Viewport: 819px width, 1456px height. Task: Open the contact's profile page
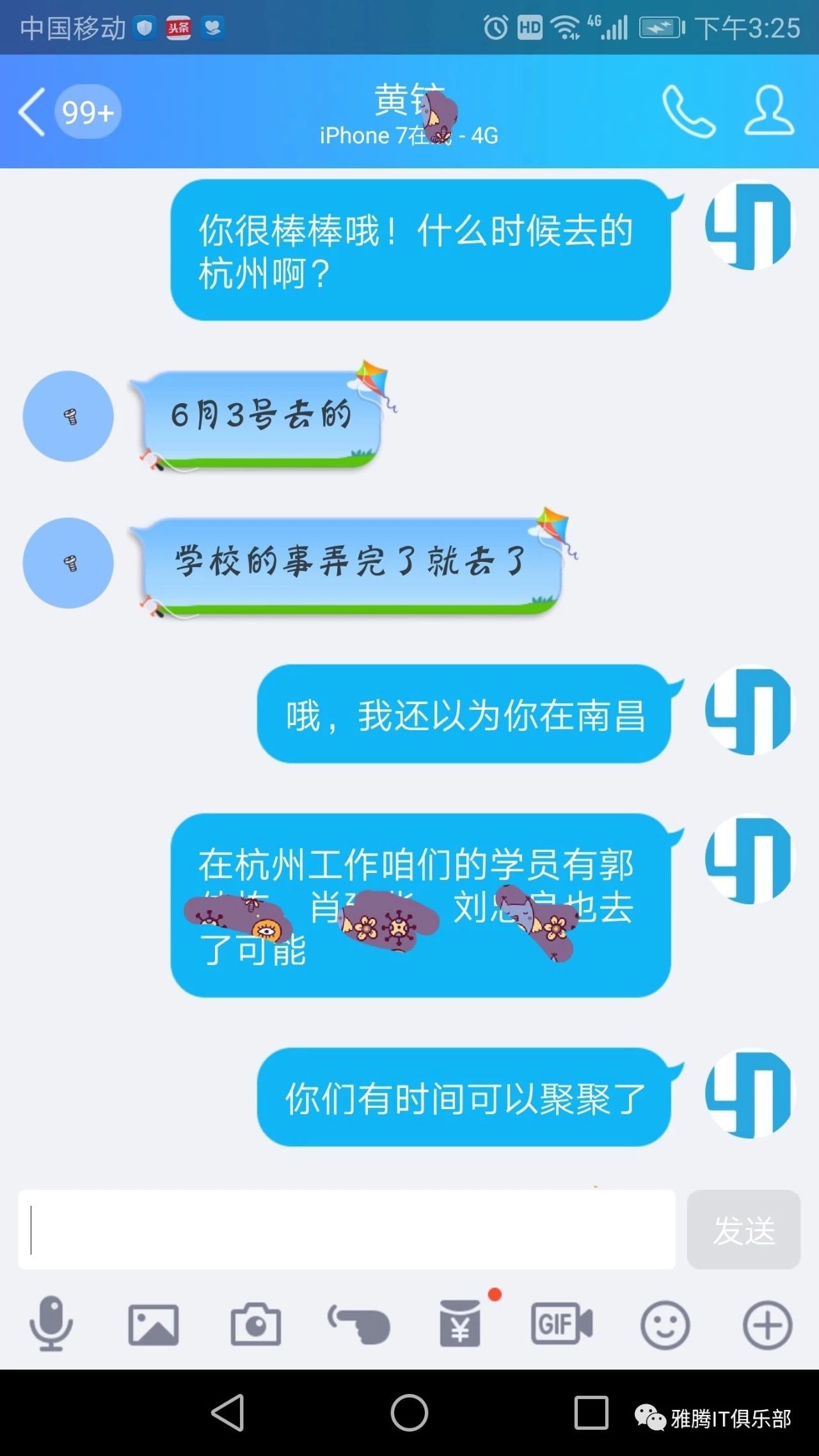point(768,111)
